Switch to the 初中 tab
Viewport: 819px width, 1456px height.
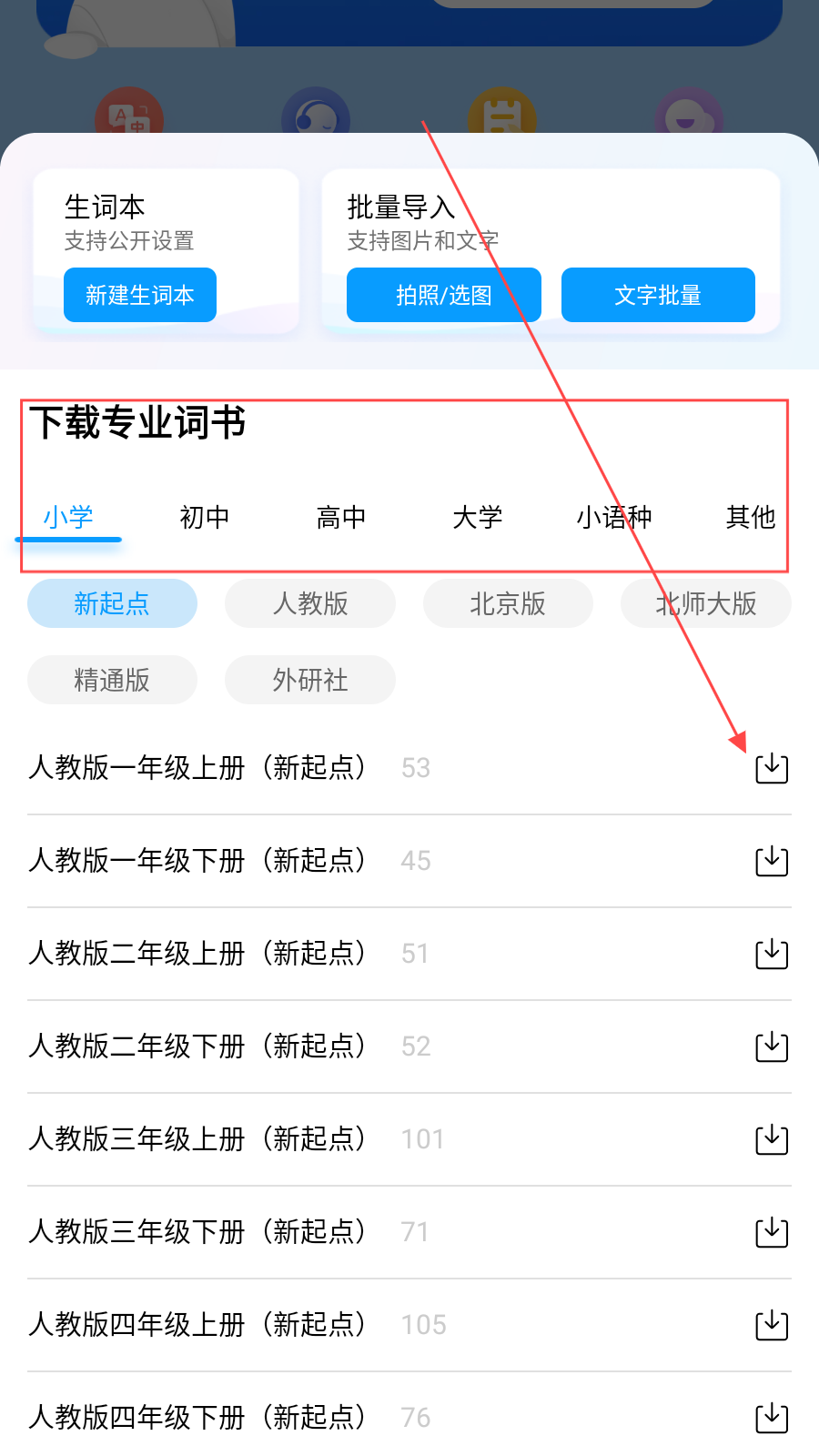pos(205,518)
